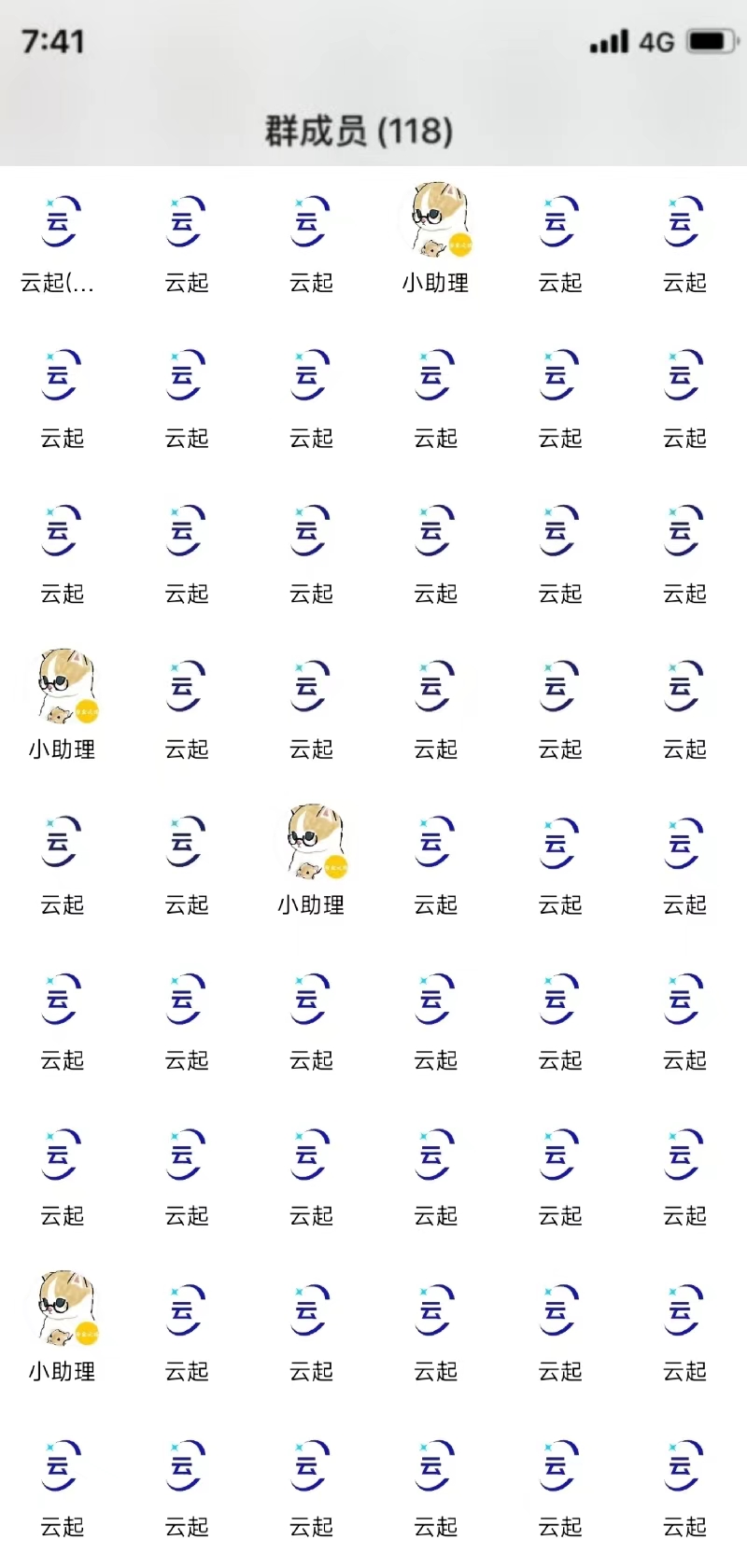Screen dimensions: 747x1568
Task: Select the 小助理 avatar in the fourth row
Action: (x=61, y=686)
